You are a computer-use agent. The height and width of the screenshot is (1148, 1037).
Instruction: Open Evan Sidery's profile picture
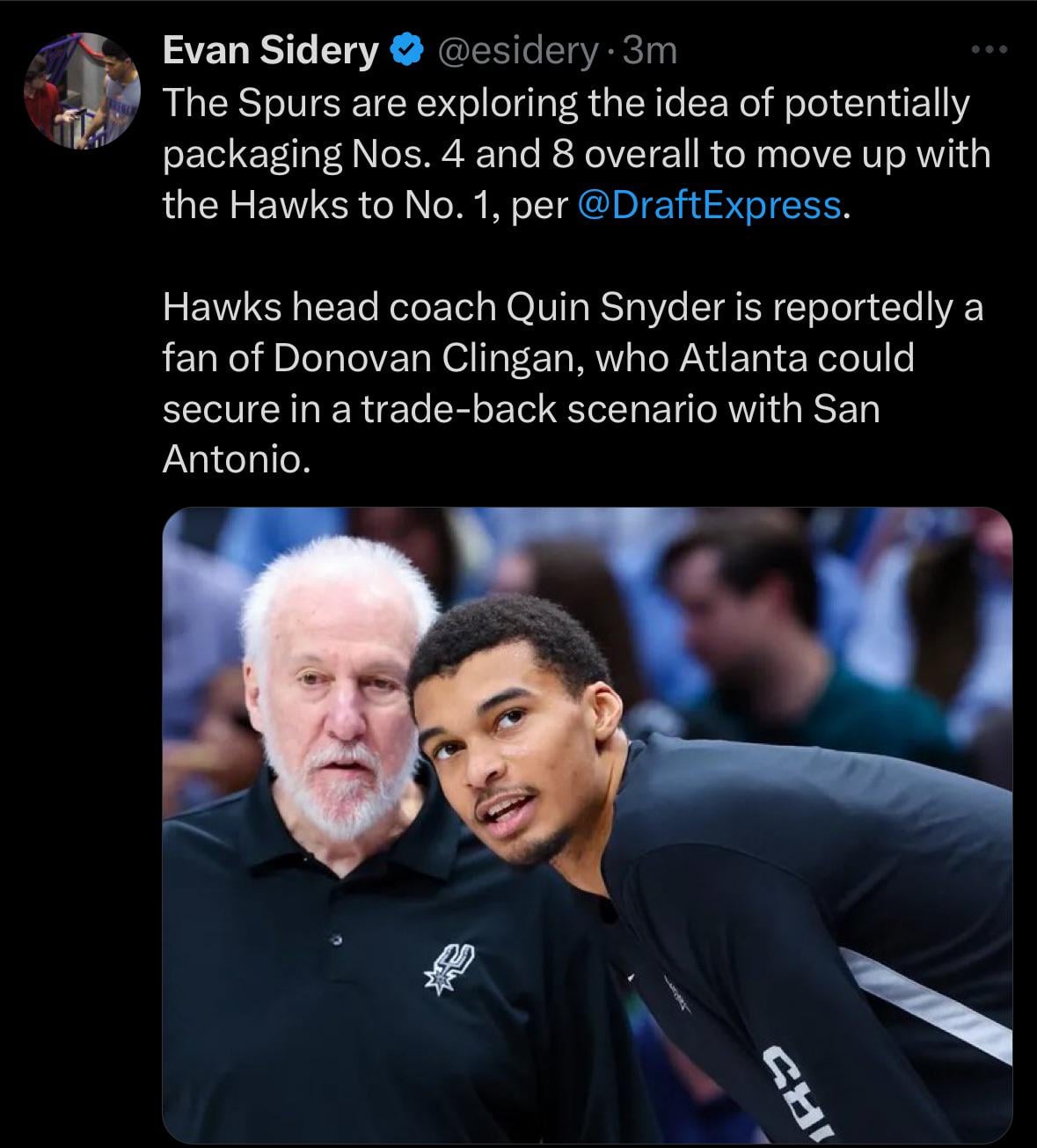pos(81,91)
